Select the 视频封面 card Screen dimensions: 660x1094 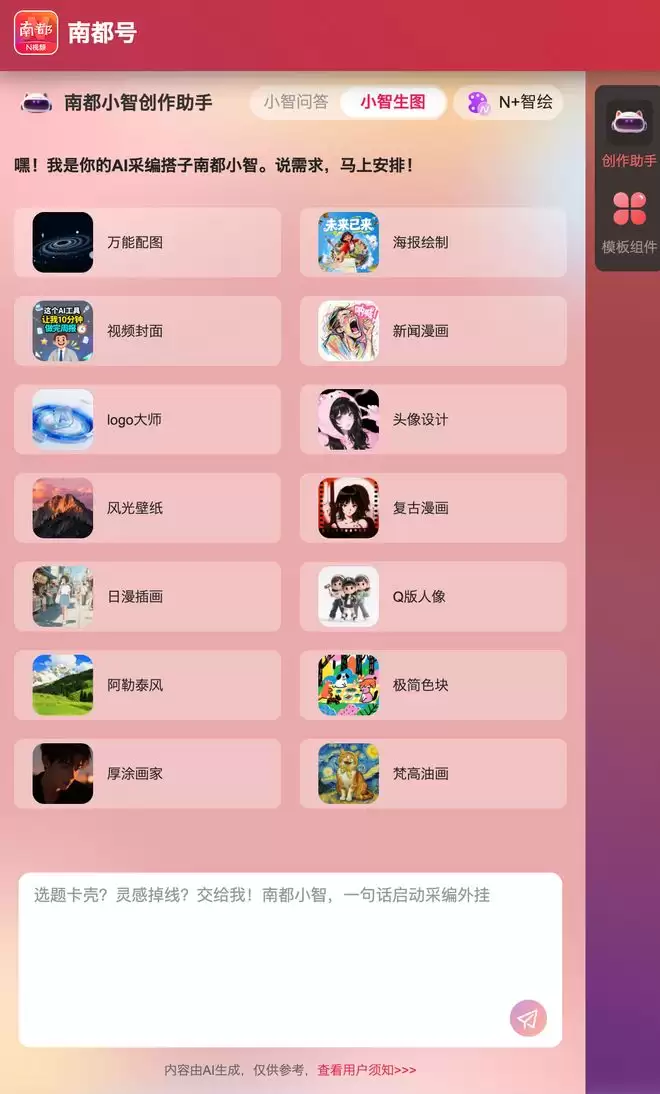click(147, 331)
